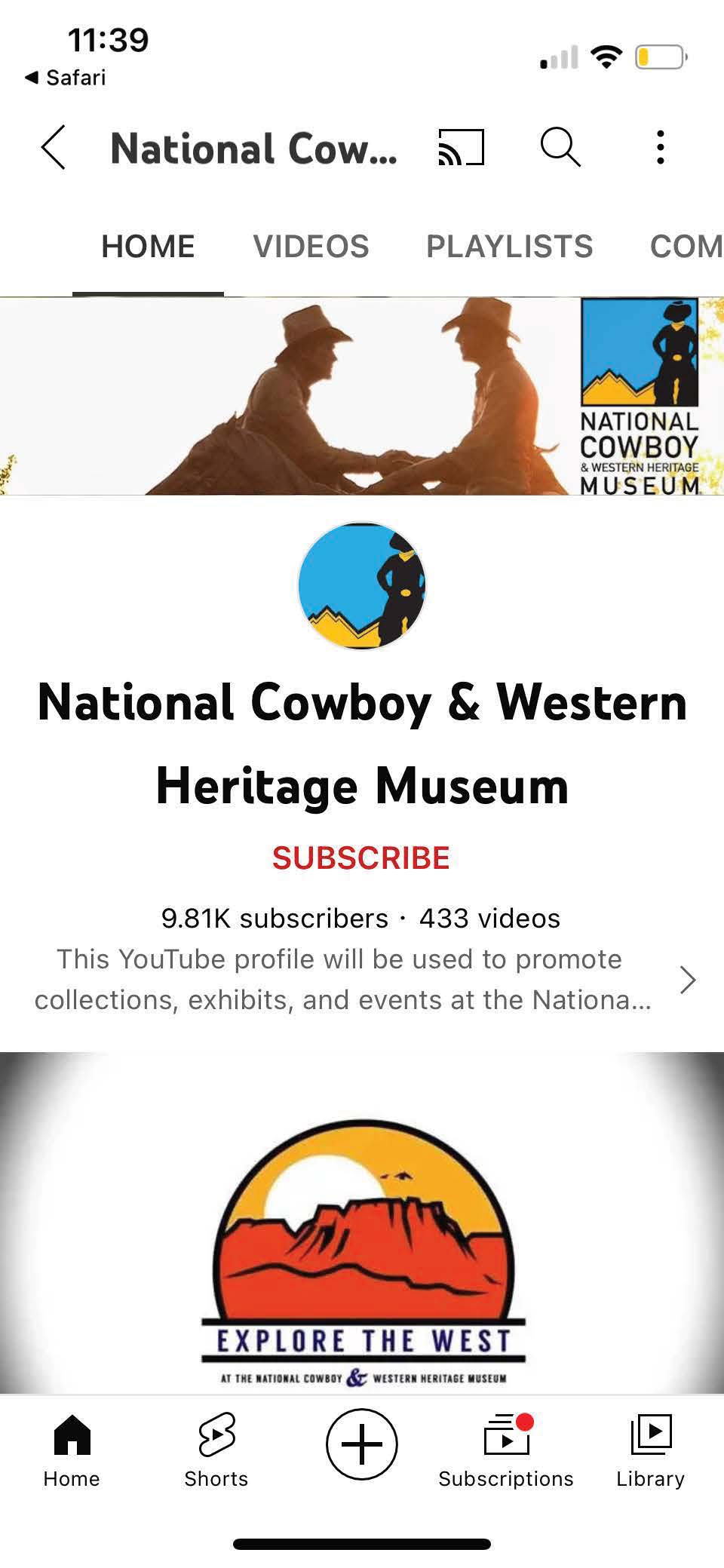Go back from the channel page
This screenshot has width=724, height=1568.
[54, 147]
